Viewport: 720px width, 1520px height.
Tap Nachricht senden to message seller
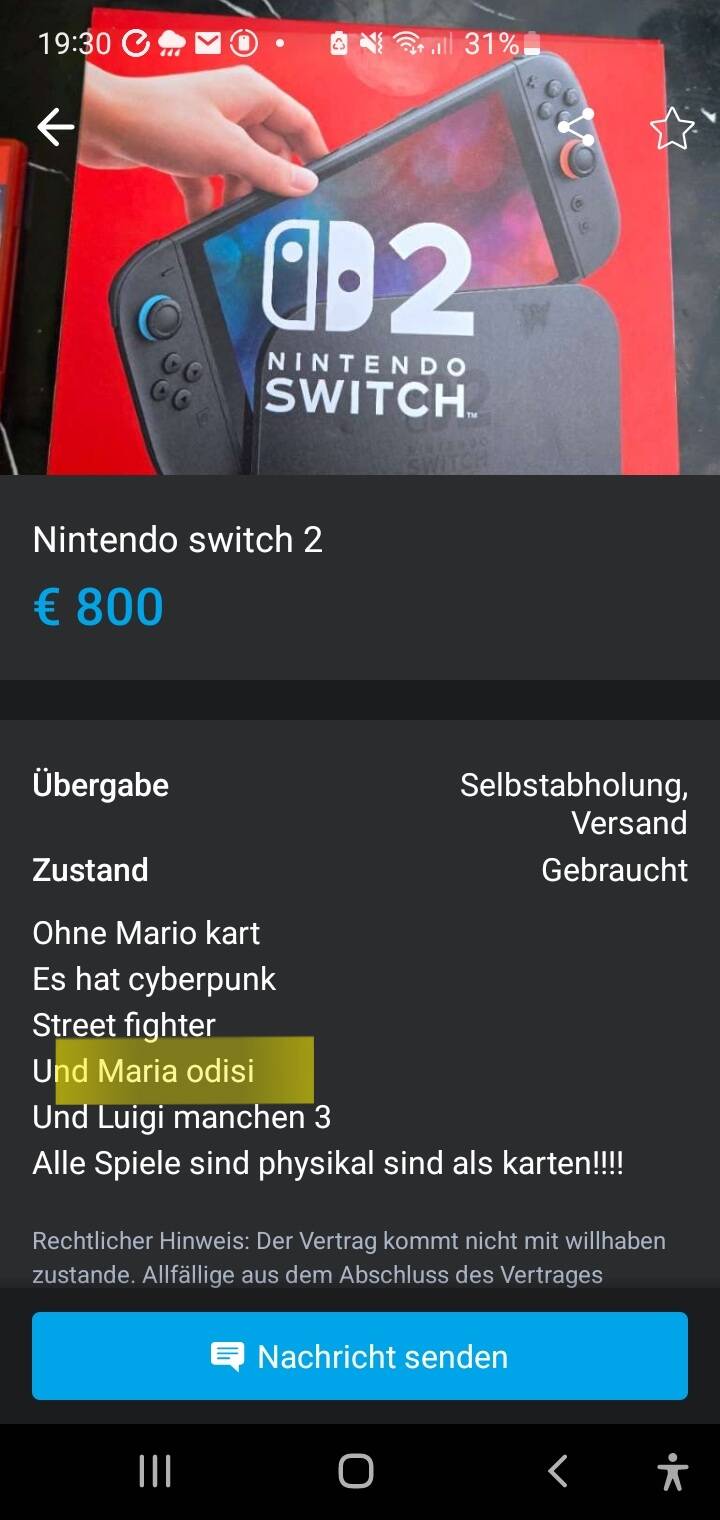tap(360, 1356)
